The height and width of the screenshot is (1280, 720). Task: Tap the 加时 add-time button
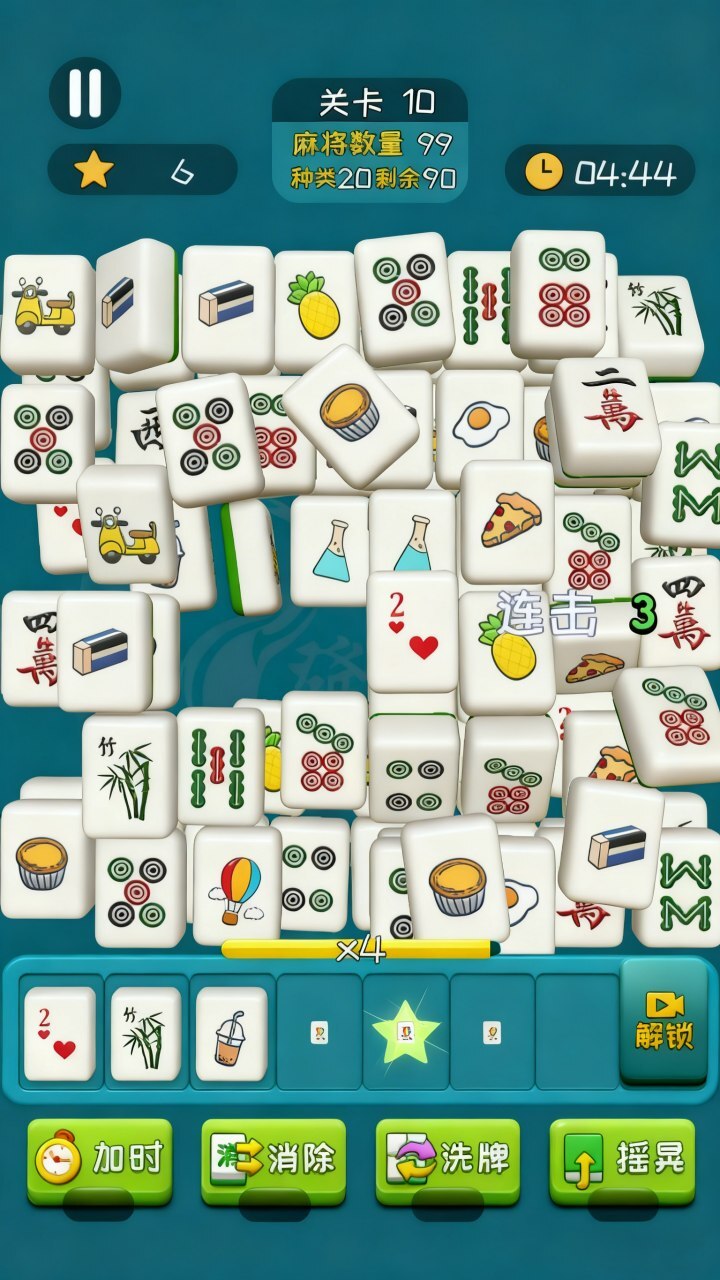click(100, 1160)
